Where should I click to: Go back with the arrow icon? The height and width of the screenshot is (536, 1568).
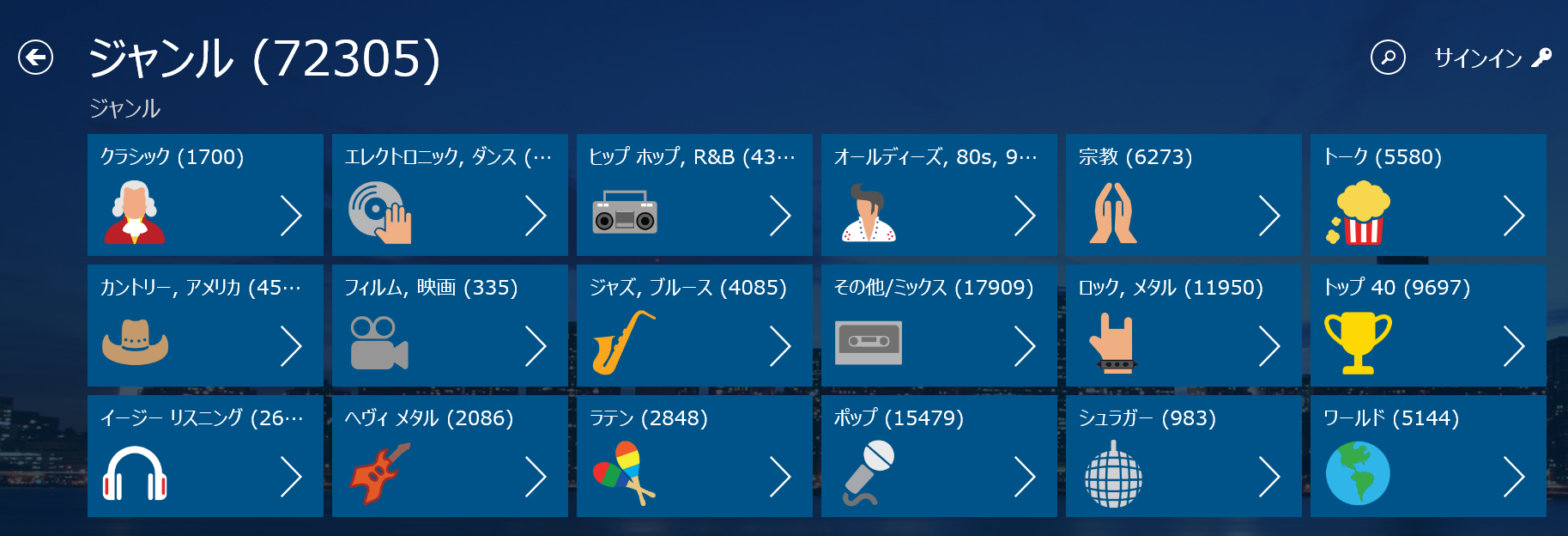(x=35, y=58)
